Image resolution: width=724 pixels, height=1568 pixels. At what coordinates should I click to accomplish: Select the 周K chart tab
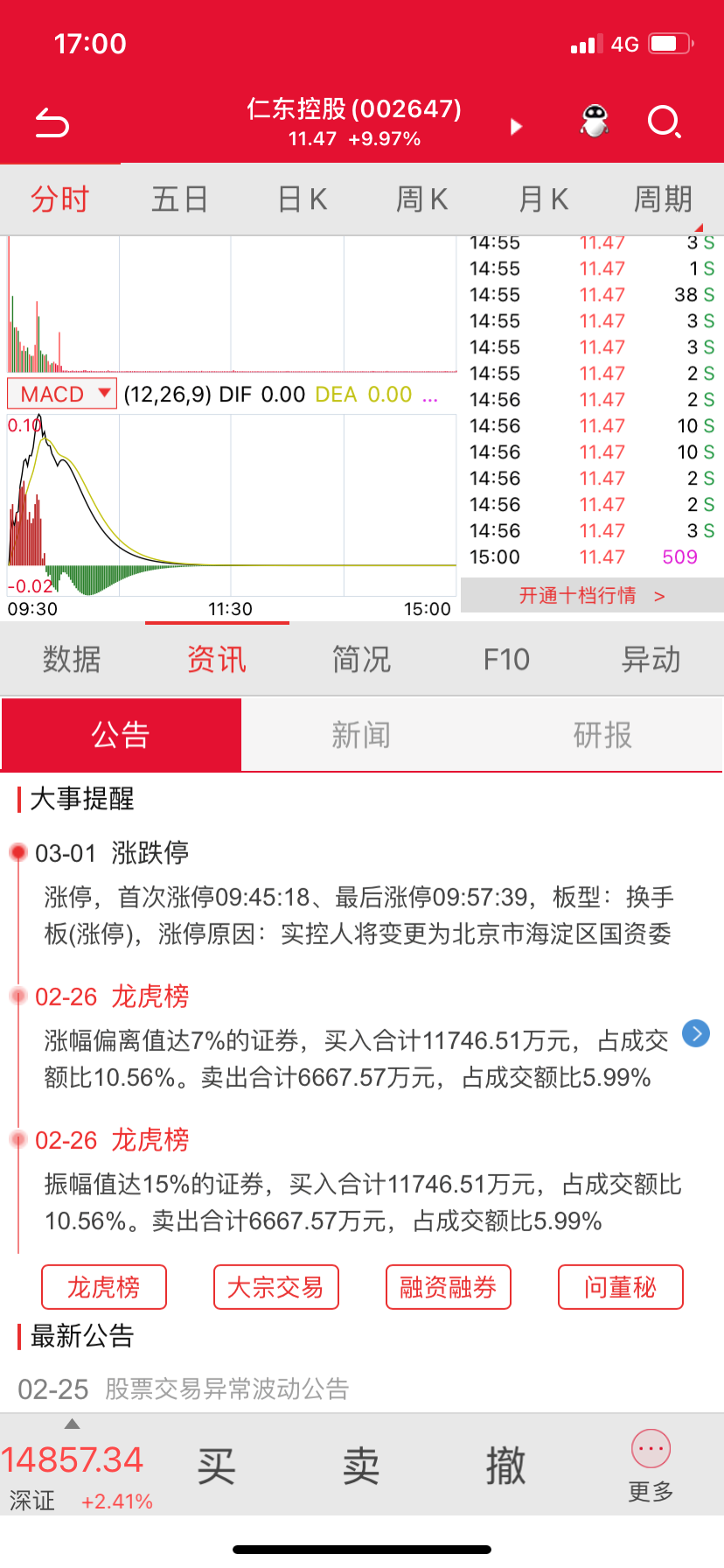(421, 199)
